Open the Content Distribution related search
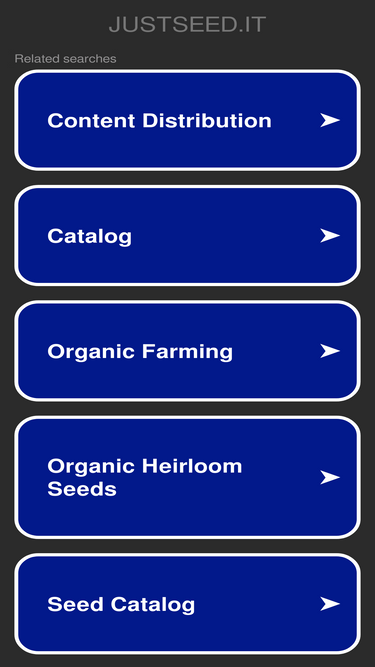 pos(188,120)
